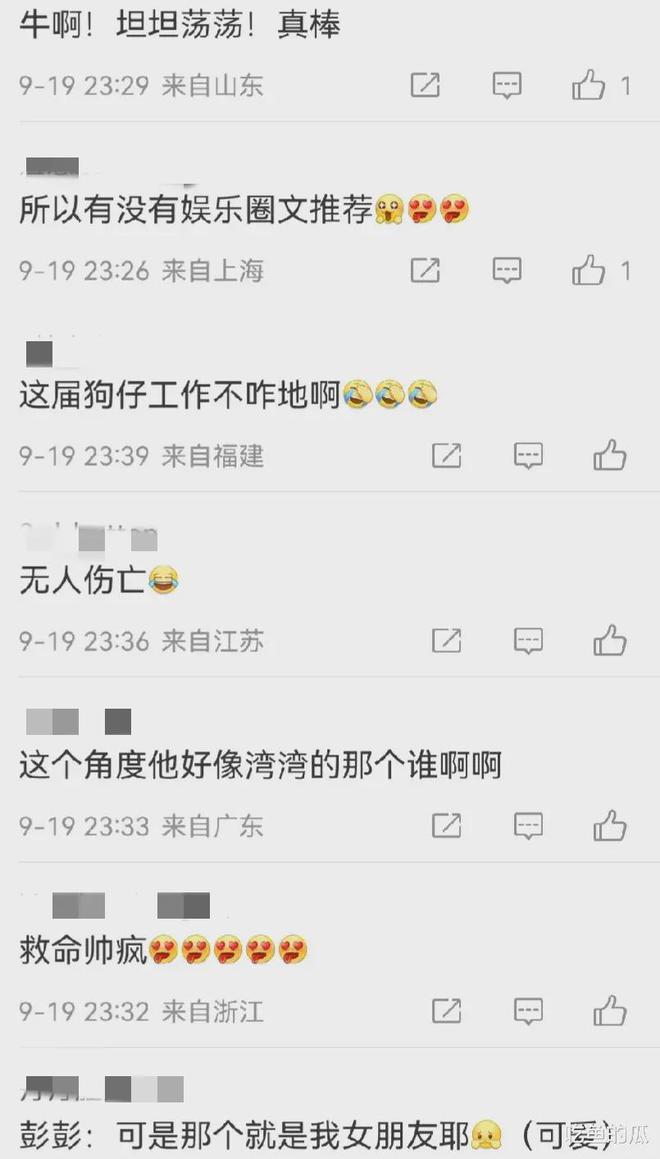
Task: Repost the 23:36 comment from 江苏
Action: coord(446,640)
